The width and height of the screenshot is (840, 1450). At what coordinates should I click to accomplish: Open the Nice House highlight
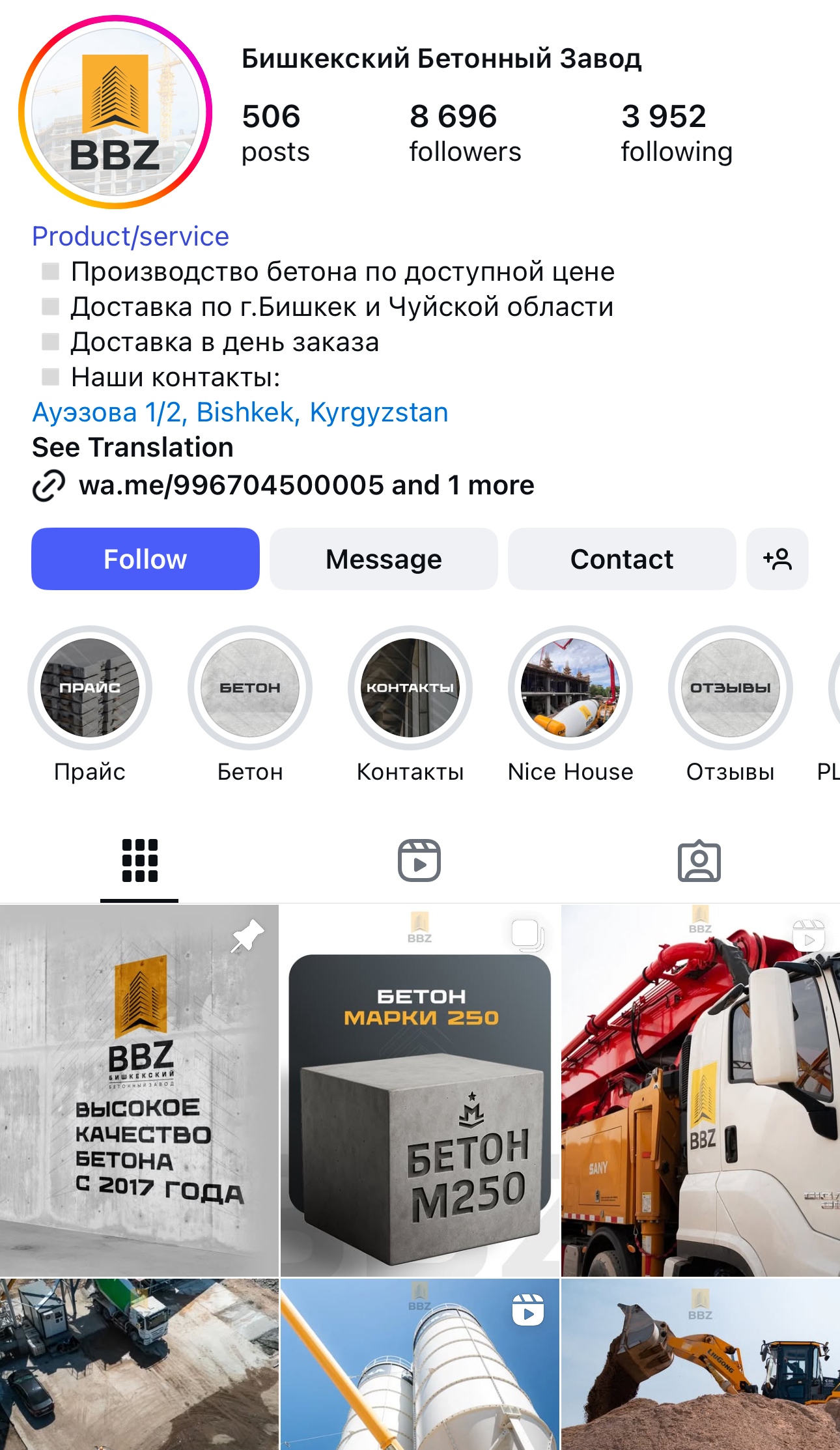[570, 688]
